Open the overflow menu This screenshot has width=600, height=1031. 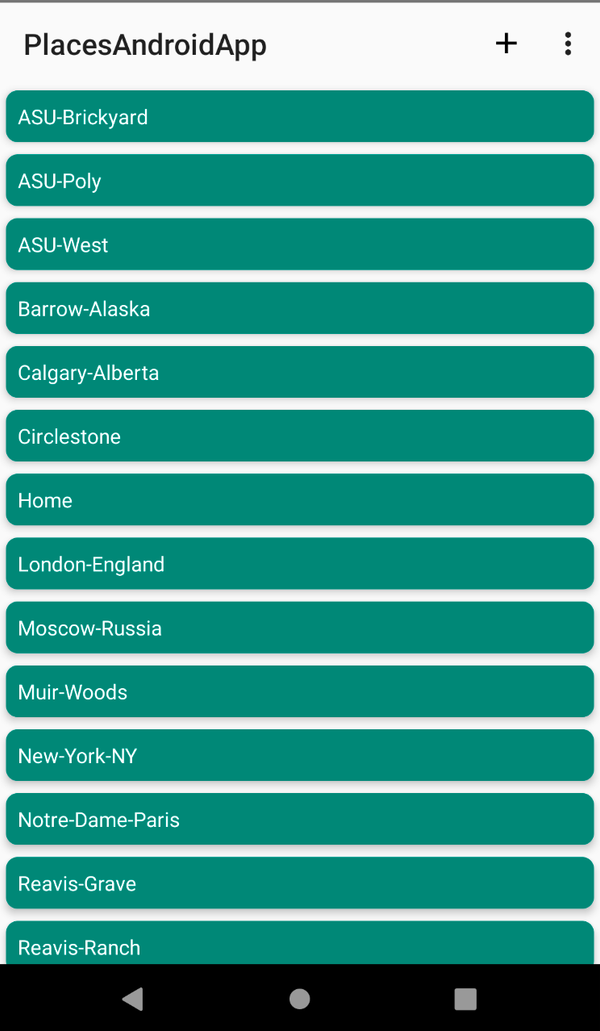(568, 43)
